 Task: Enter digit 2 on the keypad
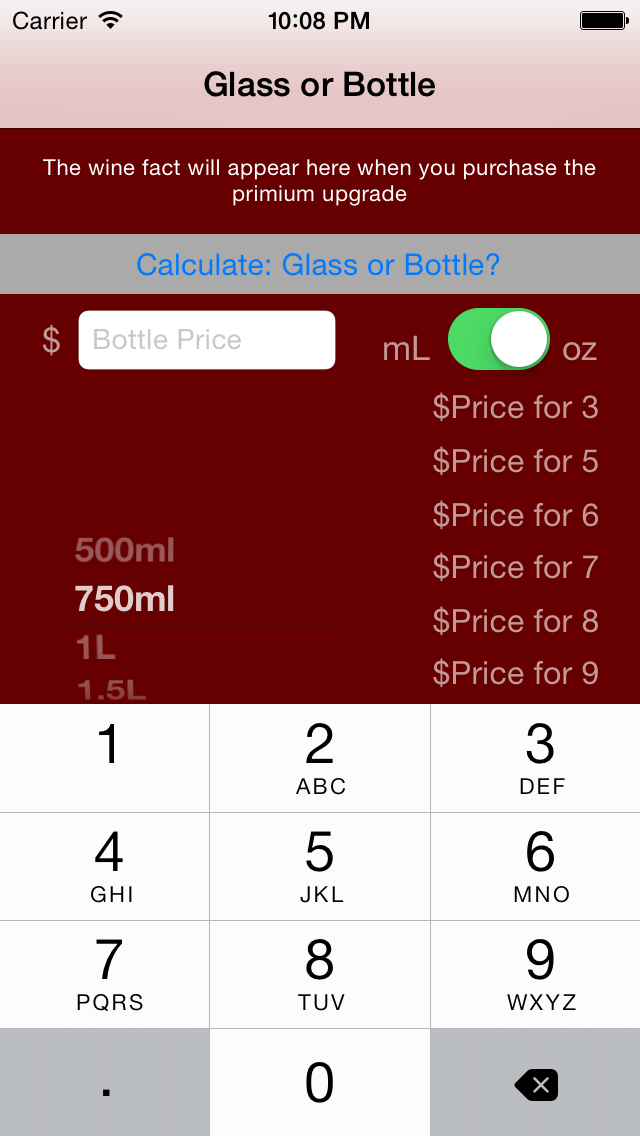click(x=320, y=758)
